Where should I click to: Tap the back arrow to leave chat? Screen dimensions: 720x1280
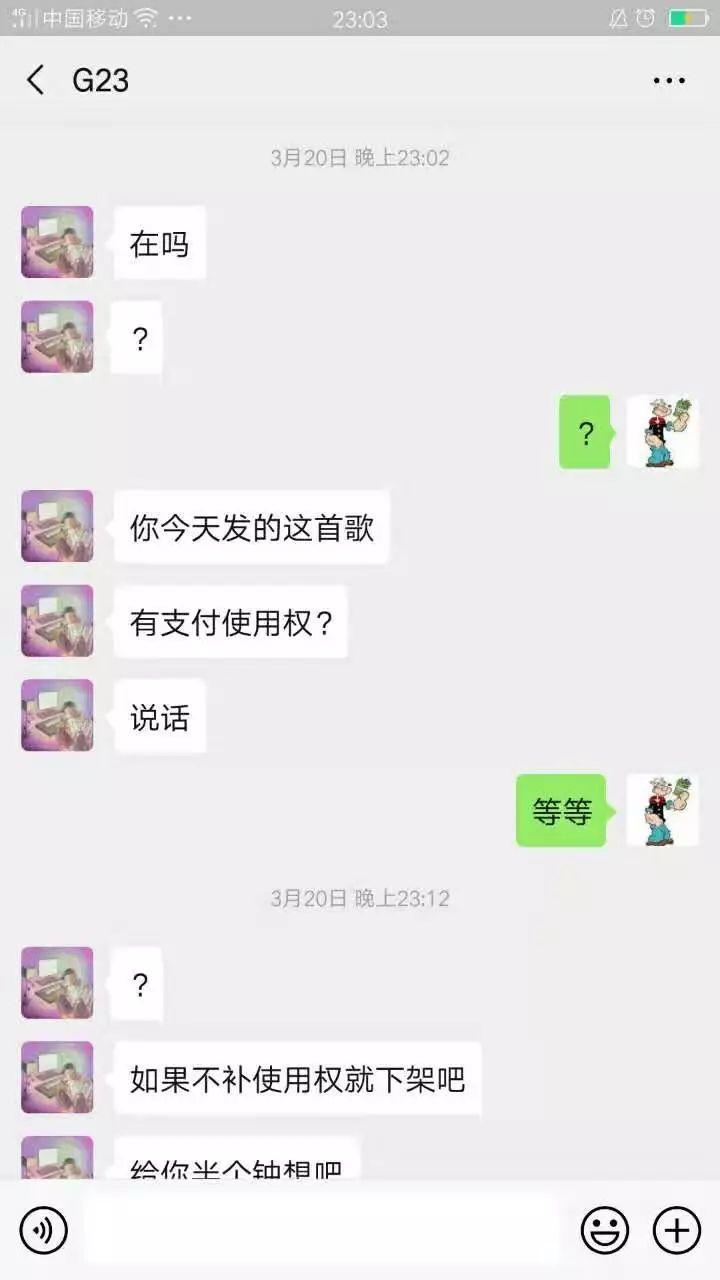tap(35, 79)
